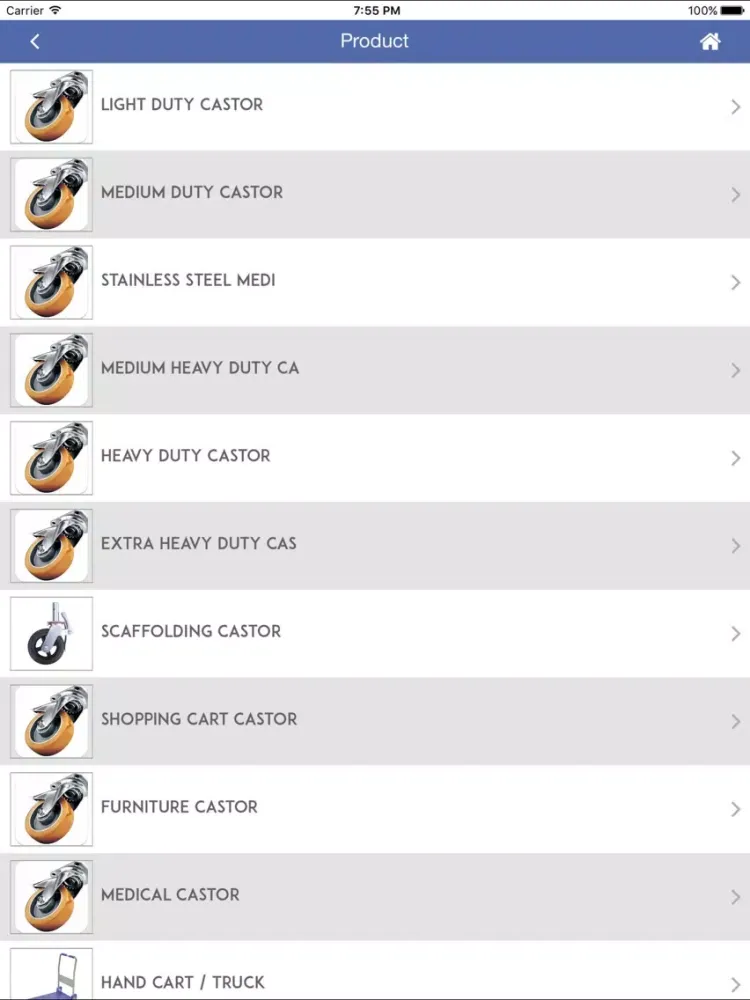Select Medical Castor category
Screen dimensions: 750x1000
point(375,896)
